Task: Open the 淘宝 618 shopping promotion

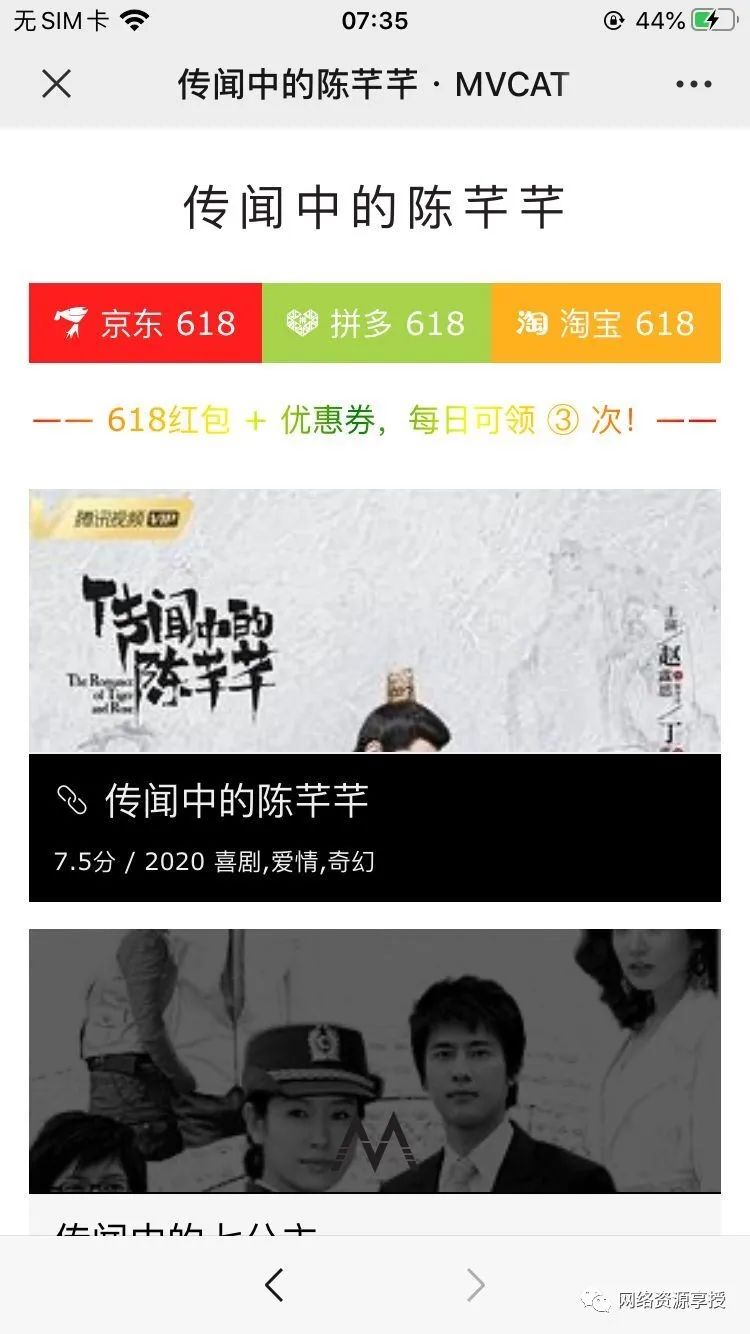Action: [x=606, y=322]
